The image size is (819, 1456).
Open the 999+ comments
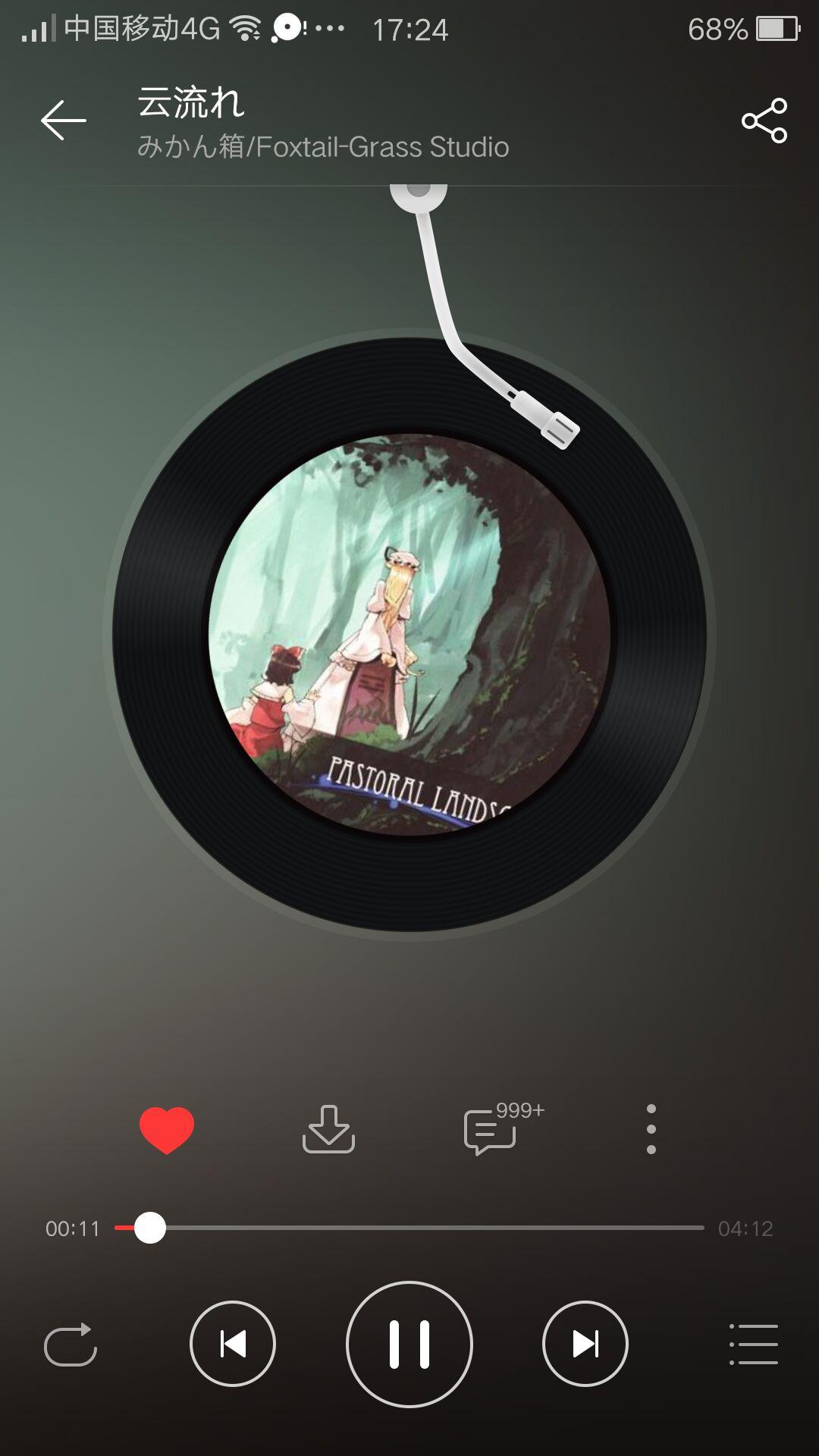(x=504, y=1128)
